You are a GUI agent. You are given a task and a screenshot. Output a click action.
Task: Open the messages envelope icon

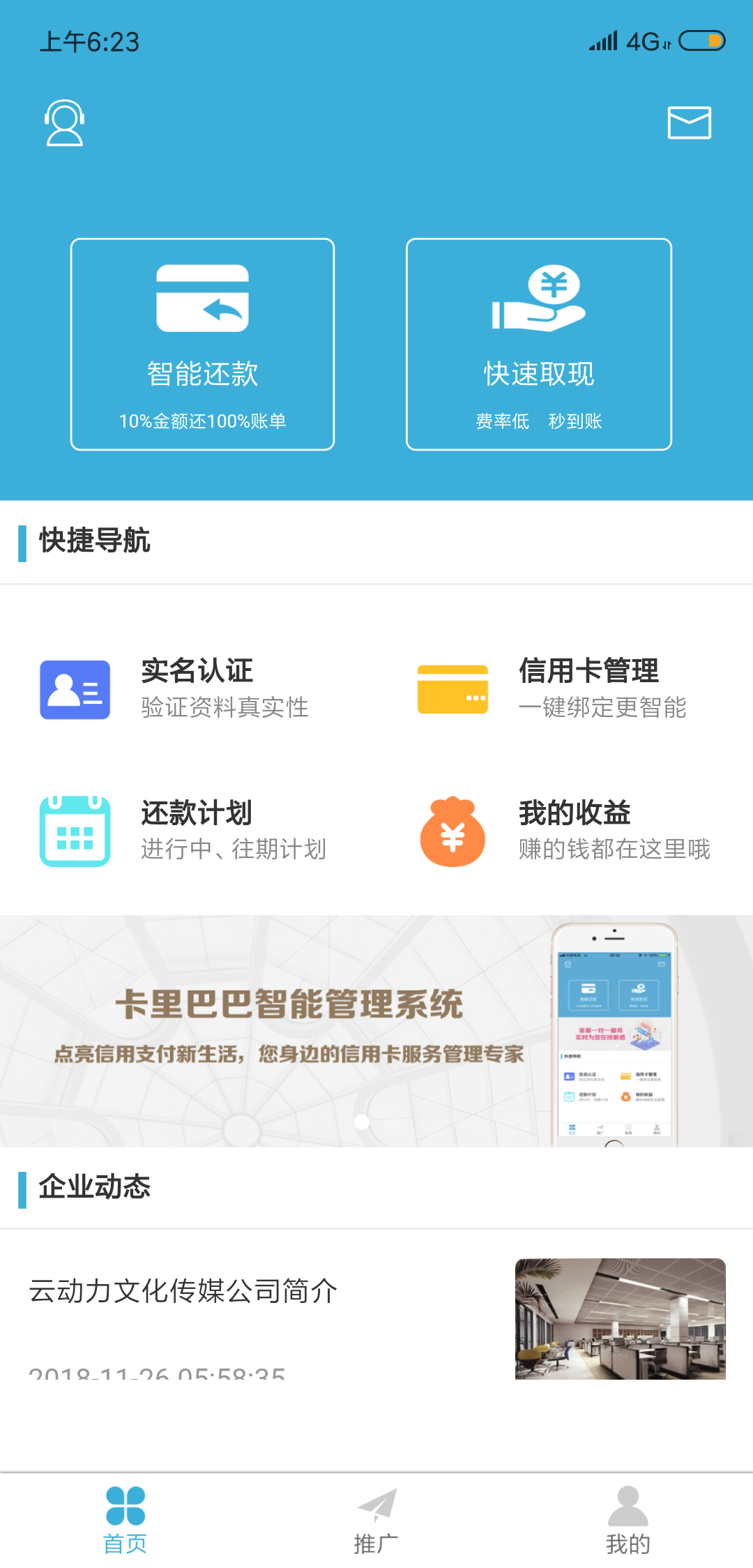click(689, 123)
